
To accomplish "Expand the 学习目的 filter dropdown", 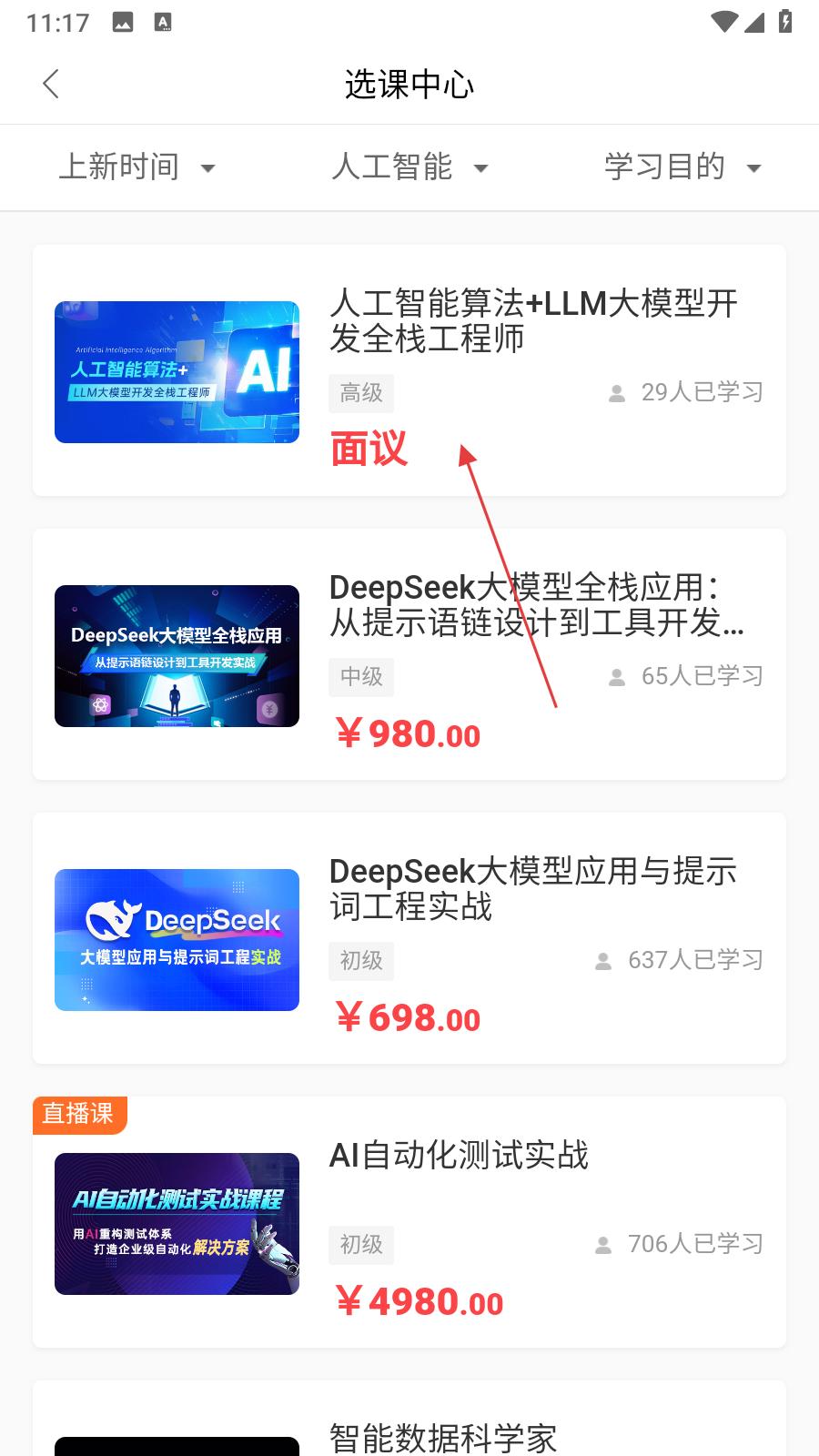I will [x=682, y=167].
